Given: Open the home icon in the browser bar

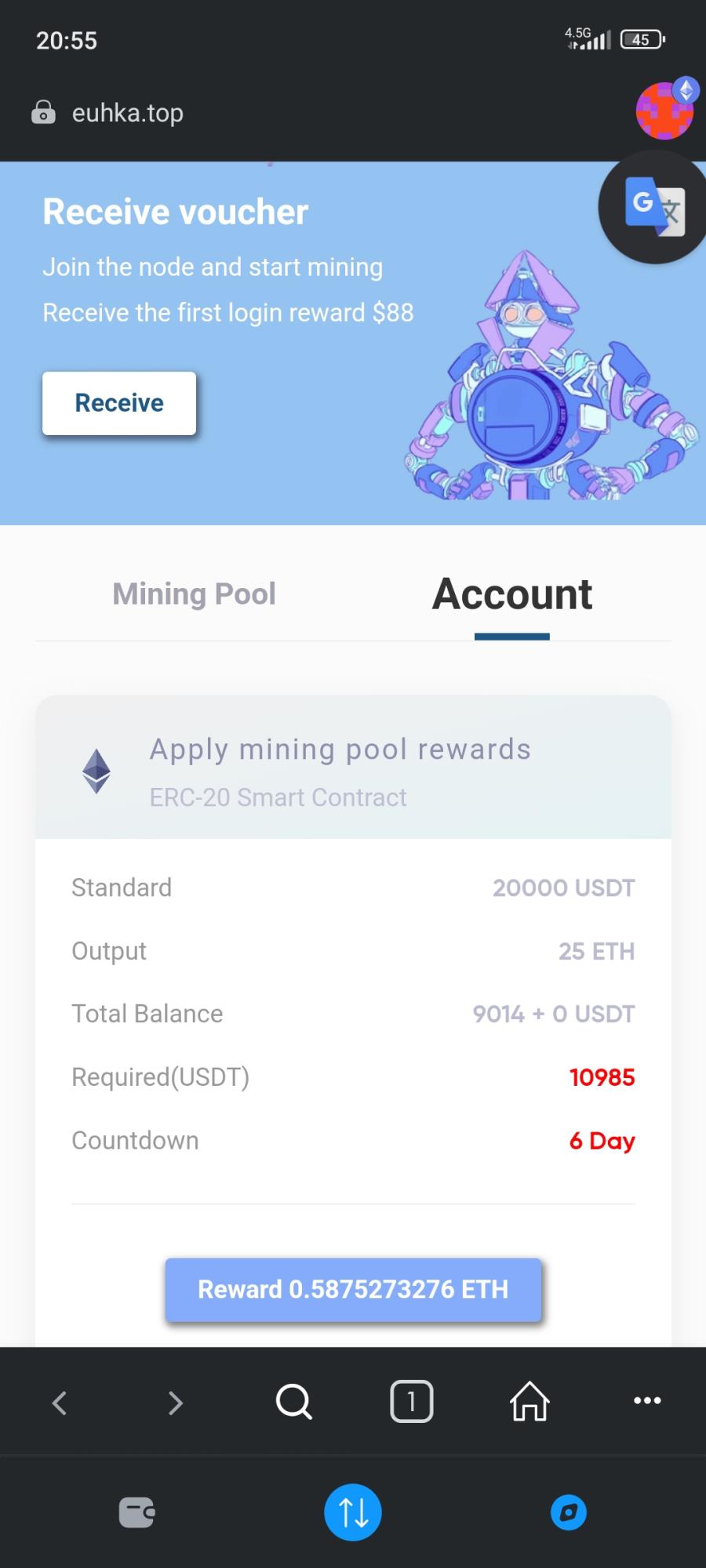Looking at the screenshot, I should [x=529, y=1402].
